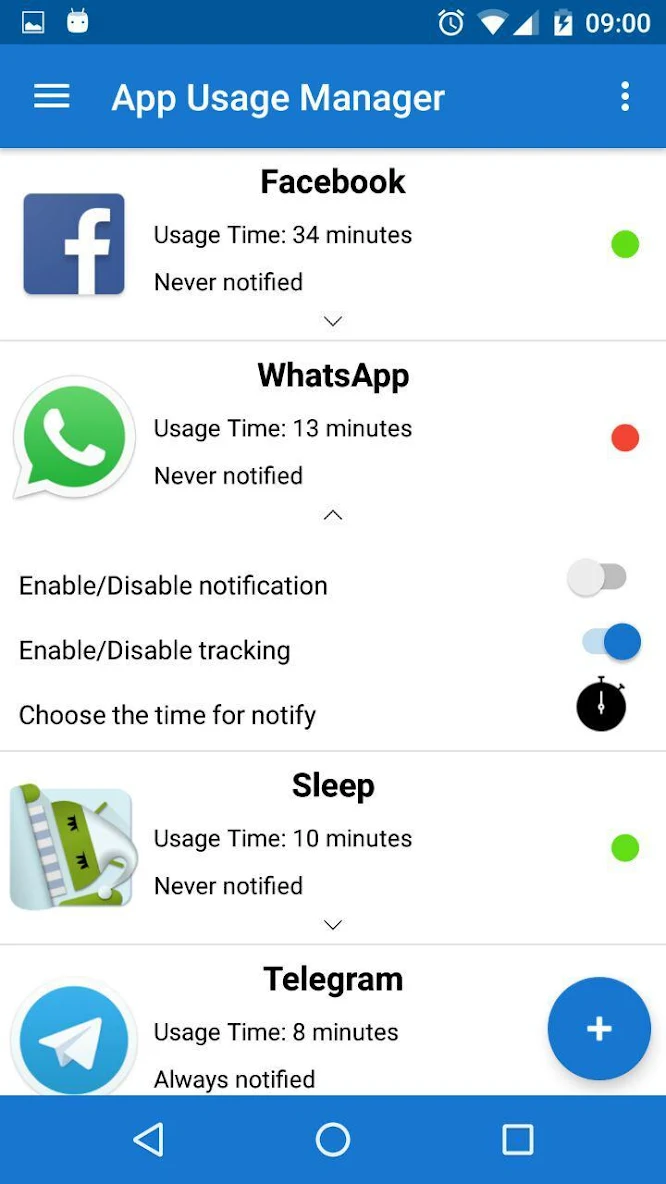666x1184 pixels.
Task: Open recent apps from navigation bar
Action: click(518, 1139)
